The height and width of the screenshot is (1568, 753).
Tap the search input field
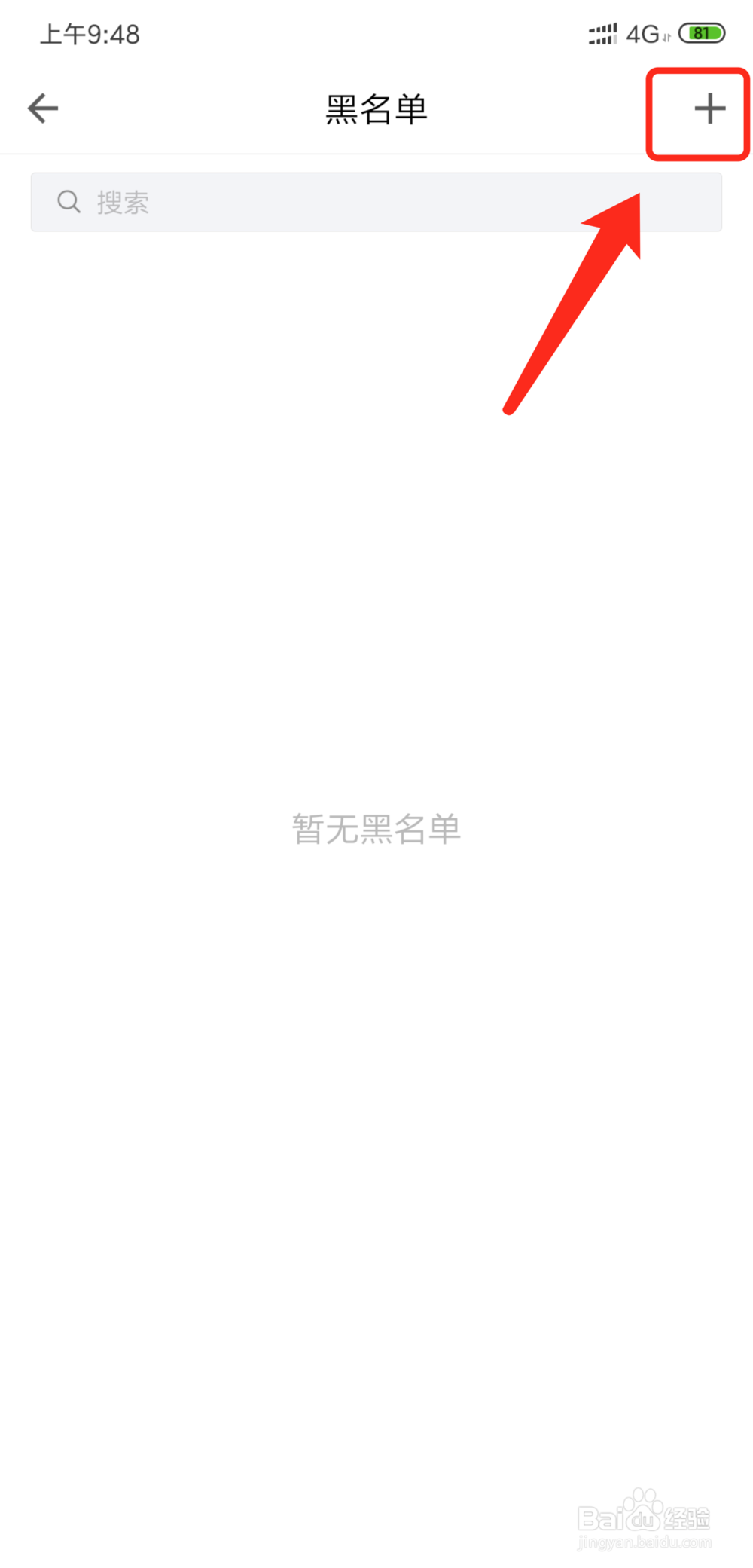[x=376, y=201]
